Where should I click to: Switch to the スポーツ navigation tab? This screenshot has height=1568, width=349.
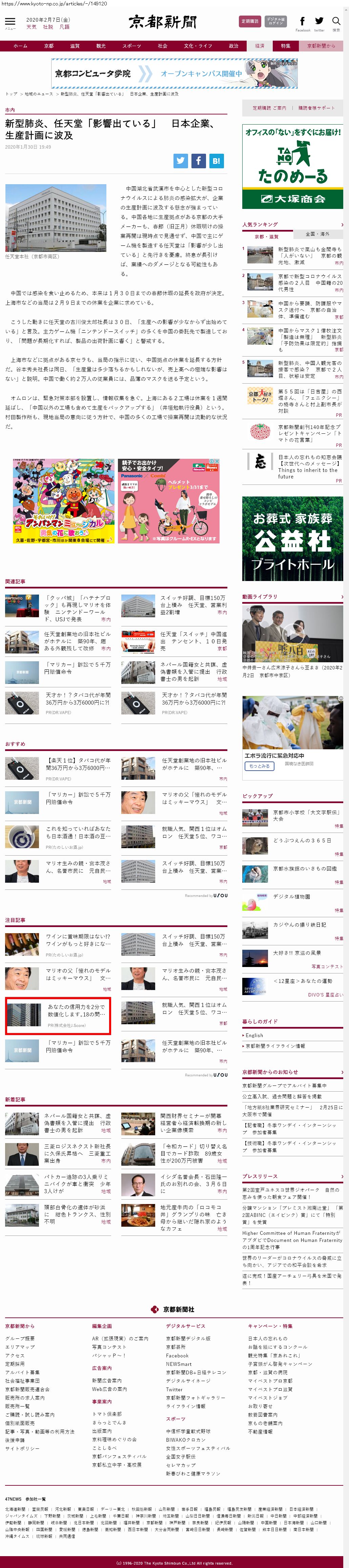click(x=131, y=46)
